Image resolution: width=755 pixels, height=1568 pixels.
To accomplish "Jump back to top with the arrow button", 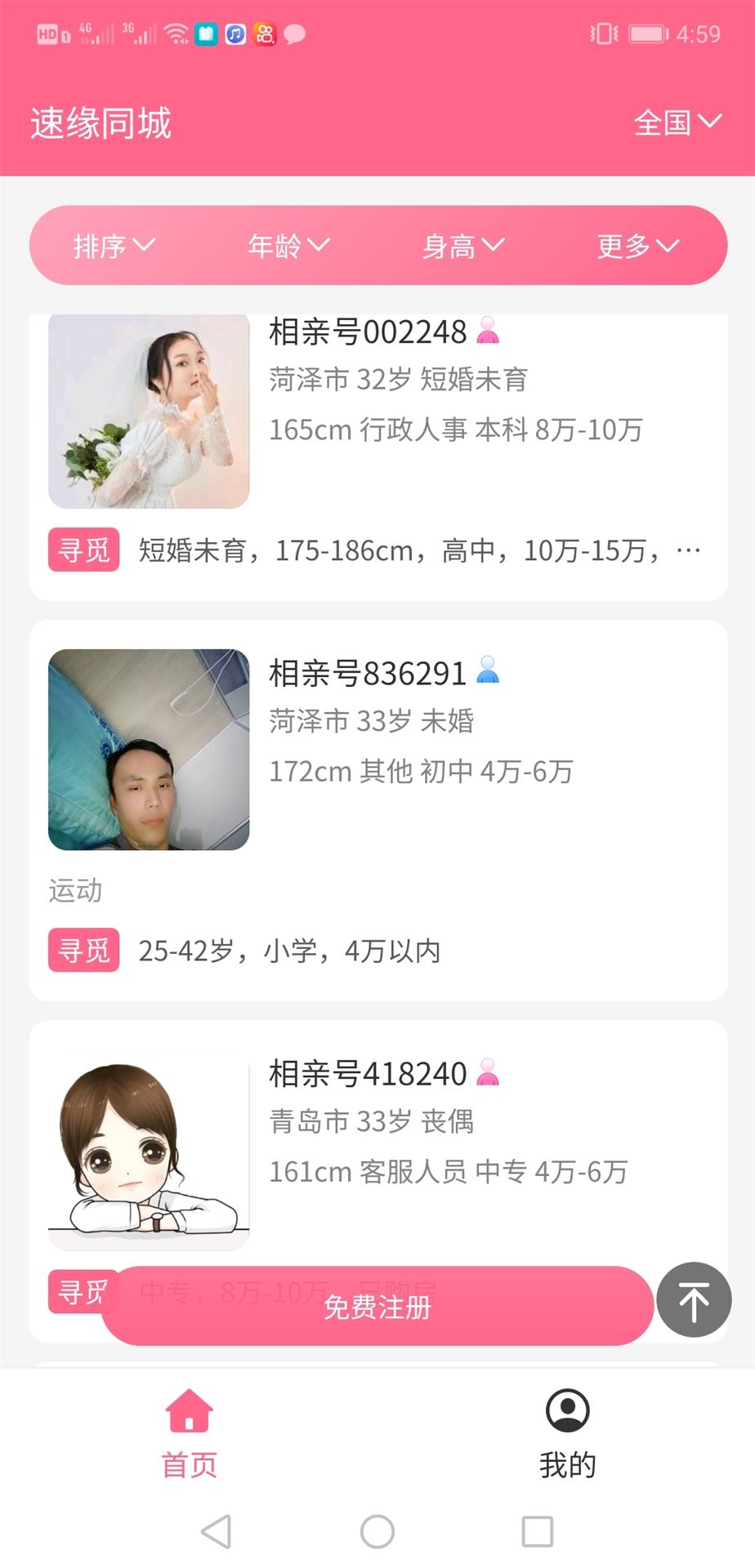I will pyautogui.click(x=694, y=1300).
